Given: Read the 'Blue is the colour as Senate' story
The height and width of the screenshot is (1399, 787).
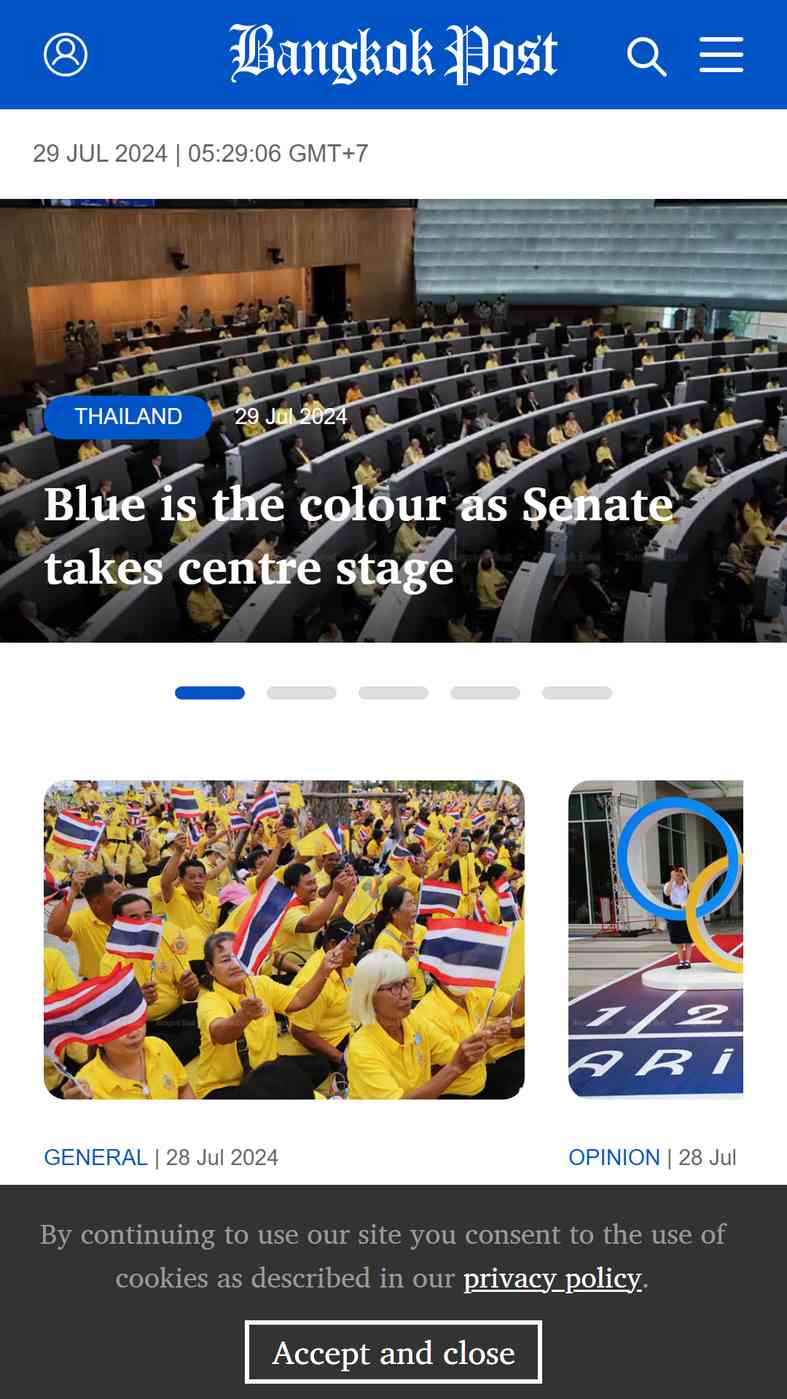Looking at the screenshot, I should pyautogui.click(x=358, y=535).
